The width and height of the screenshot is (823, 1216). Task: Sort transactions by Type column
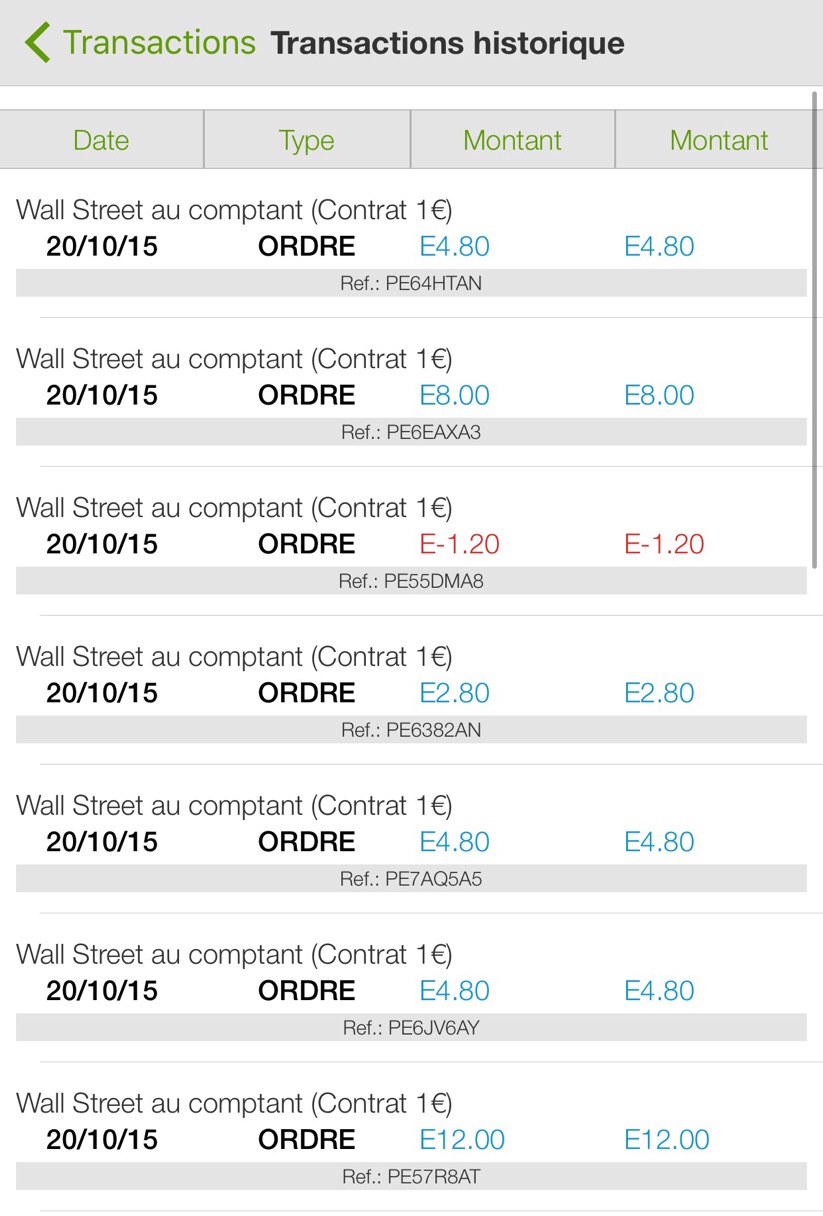[x=306, y=140]
